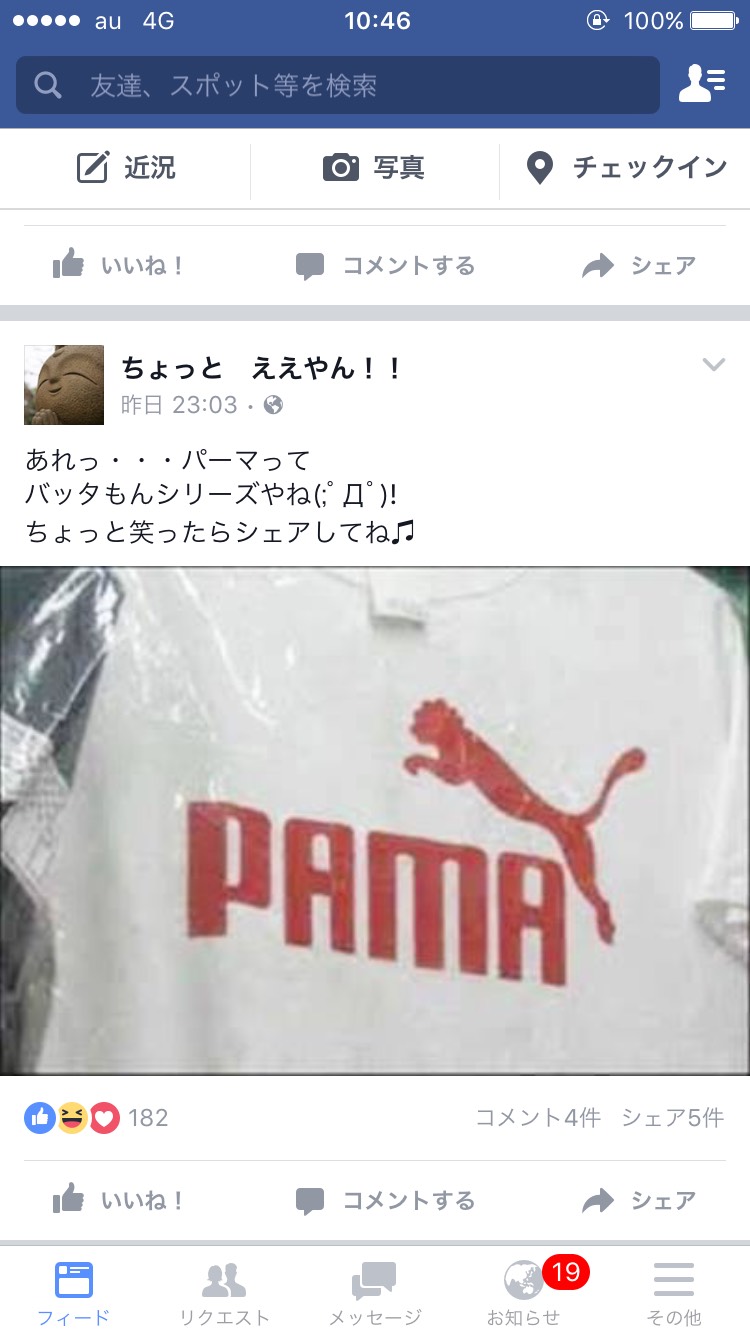
Task: Open お知らせ notifications tab
Action: (524, 1294)
